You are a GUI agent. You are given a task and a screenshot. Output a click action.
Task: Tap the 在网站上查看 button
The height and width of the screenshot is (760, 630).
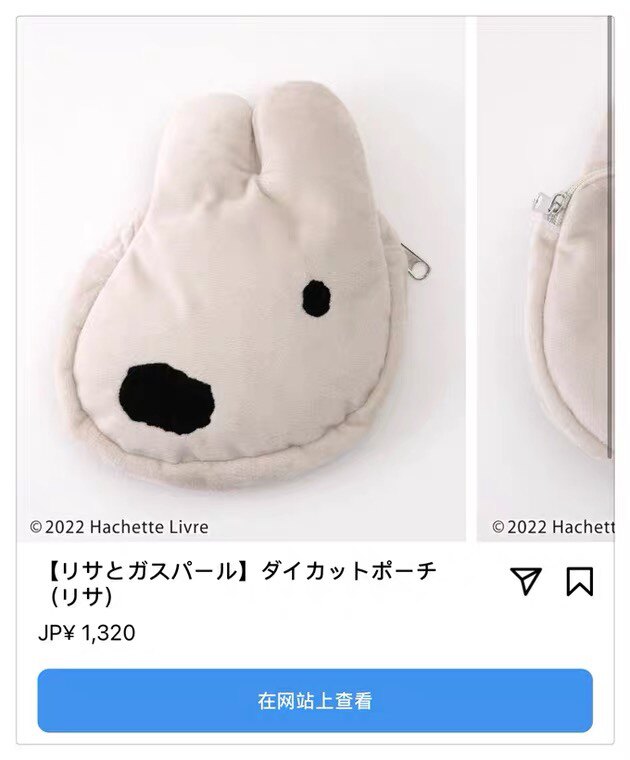point(315,701)
